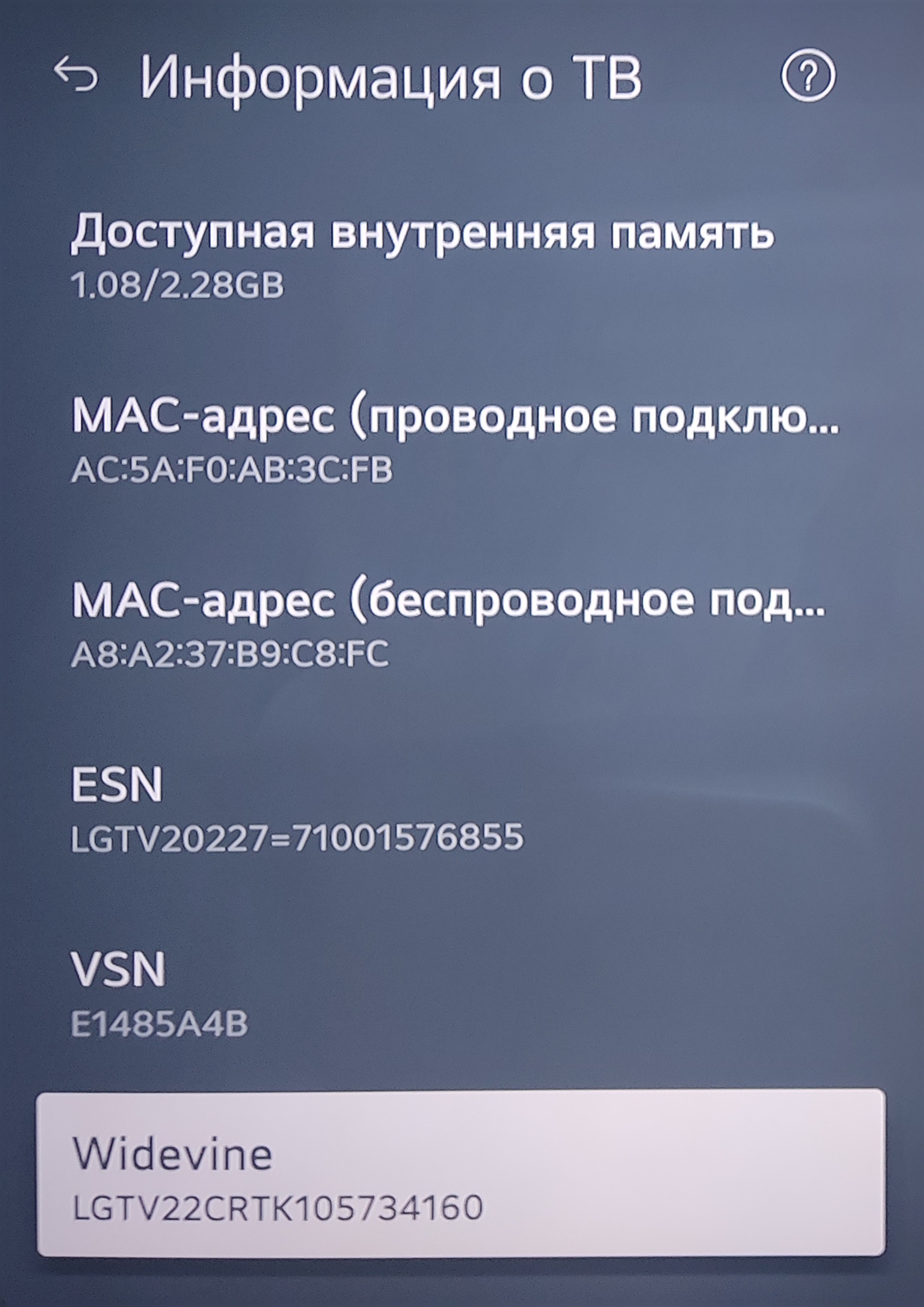Open the help question mark icon
Screen dimensions: 924x1307
(x=808, y=76)
